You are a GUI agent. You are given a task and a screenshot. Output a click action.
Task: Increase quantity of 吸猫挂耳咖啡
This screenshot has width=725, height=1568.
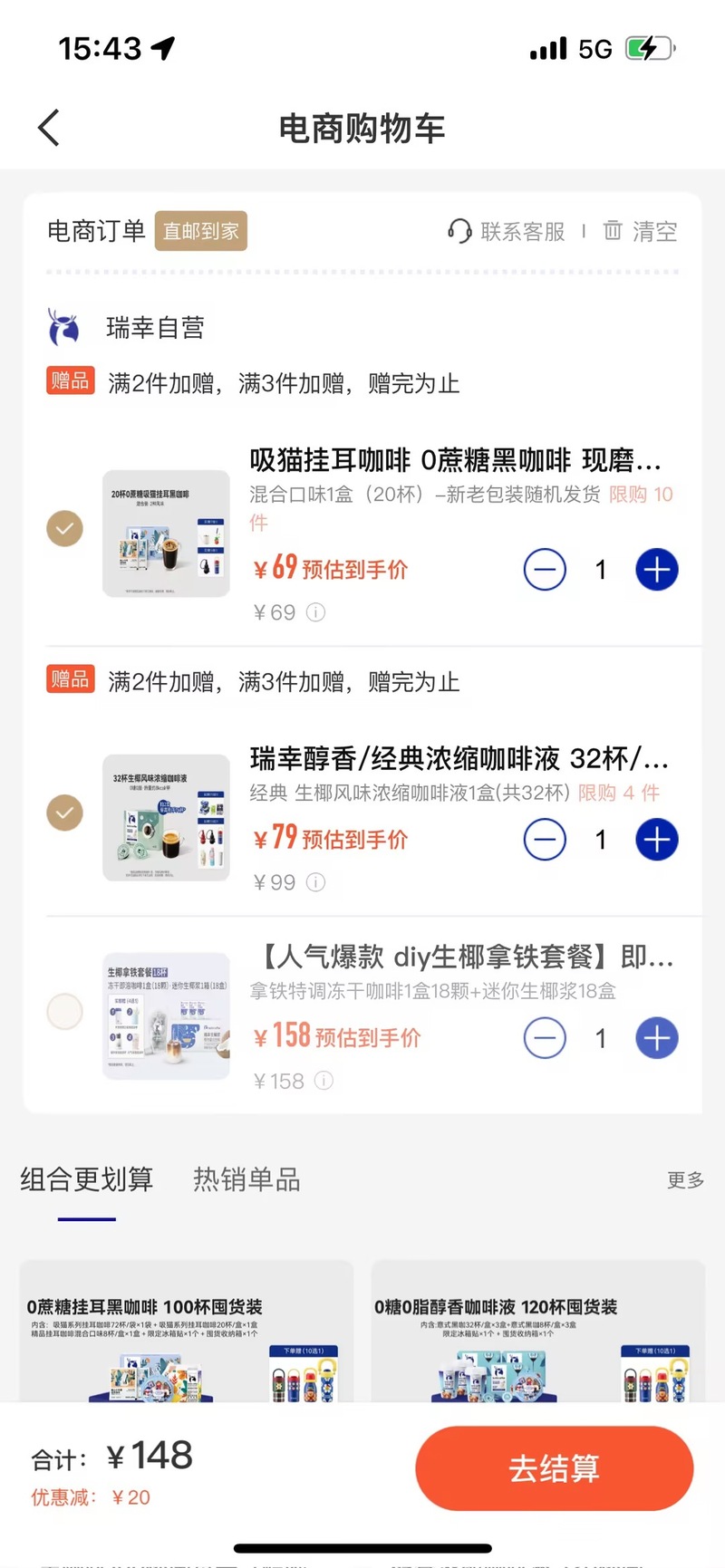click(657, 570)
